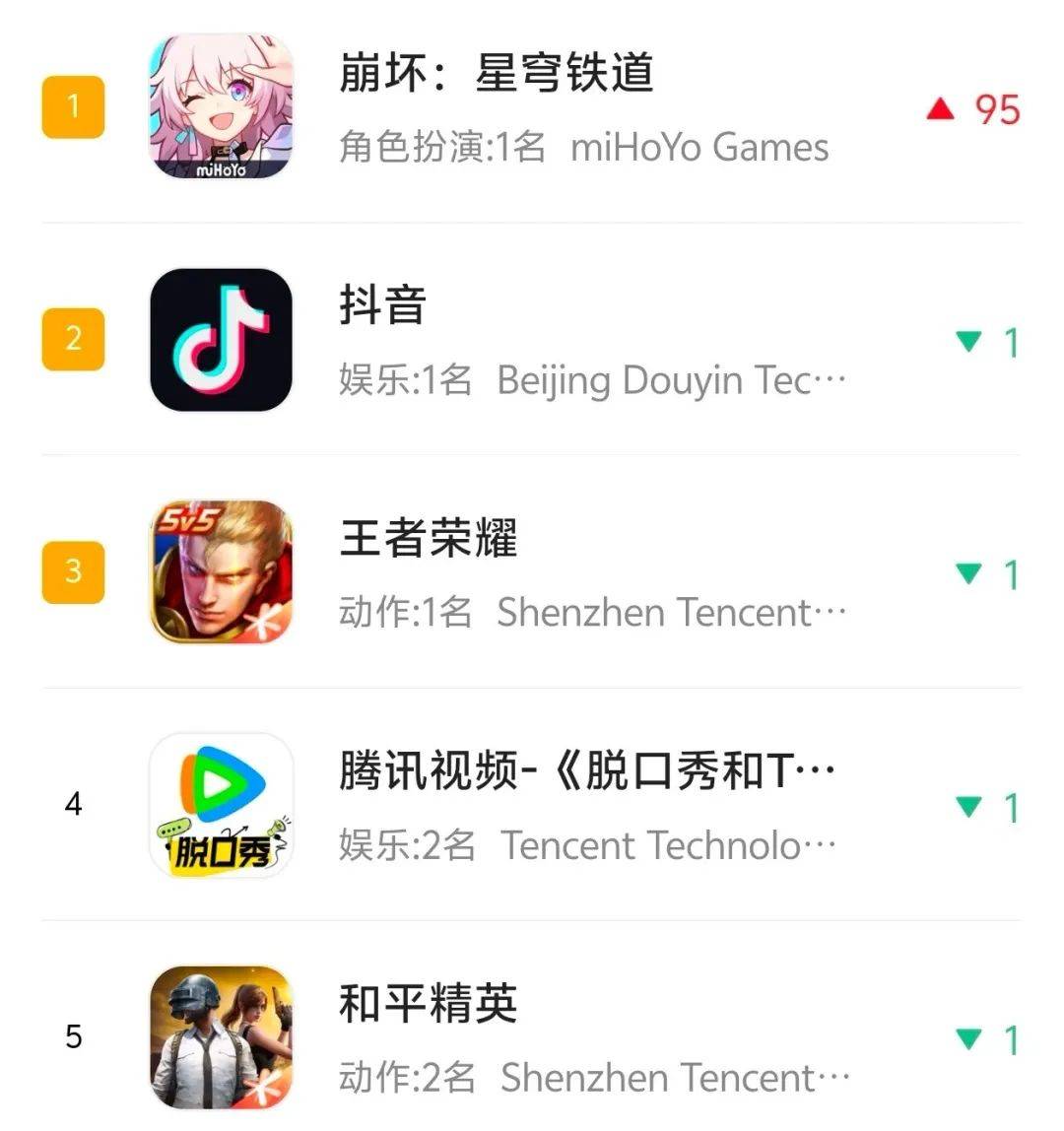This screenshot has width=1064, height=1131.
Task: Tap the rank 1 orange badge
Action: (72, 108)
